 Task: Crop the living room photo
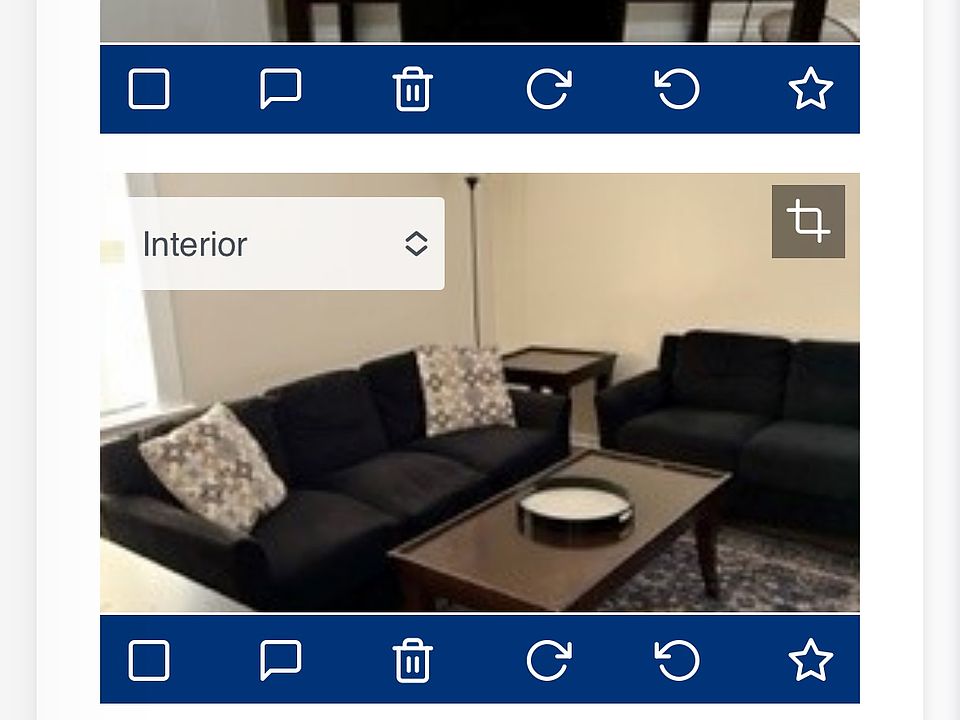[x=808, y=221]
